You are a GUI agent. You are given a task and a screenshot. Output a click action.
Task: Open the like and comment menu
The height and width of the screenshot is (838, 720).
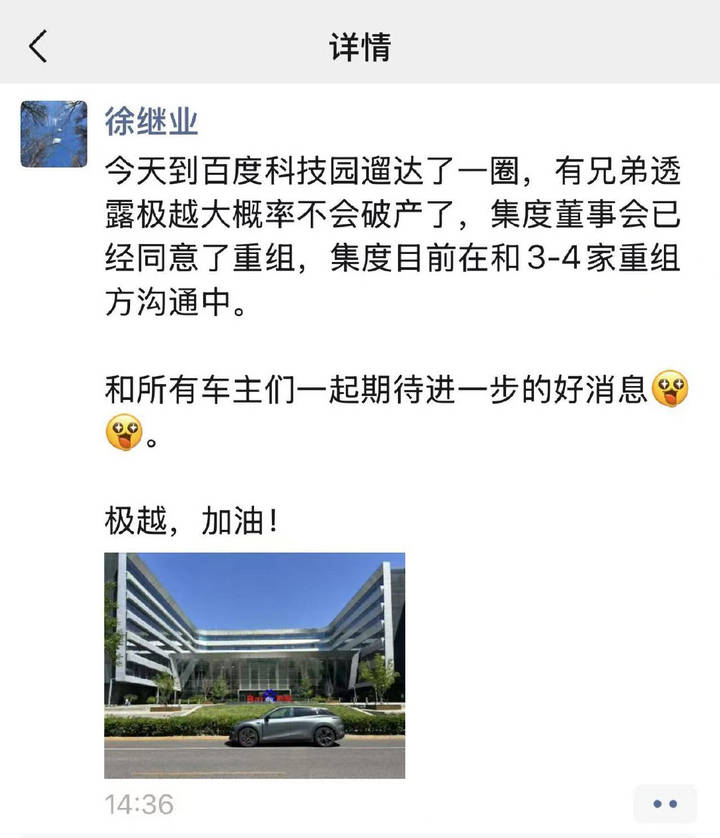pos(665,803)
